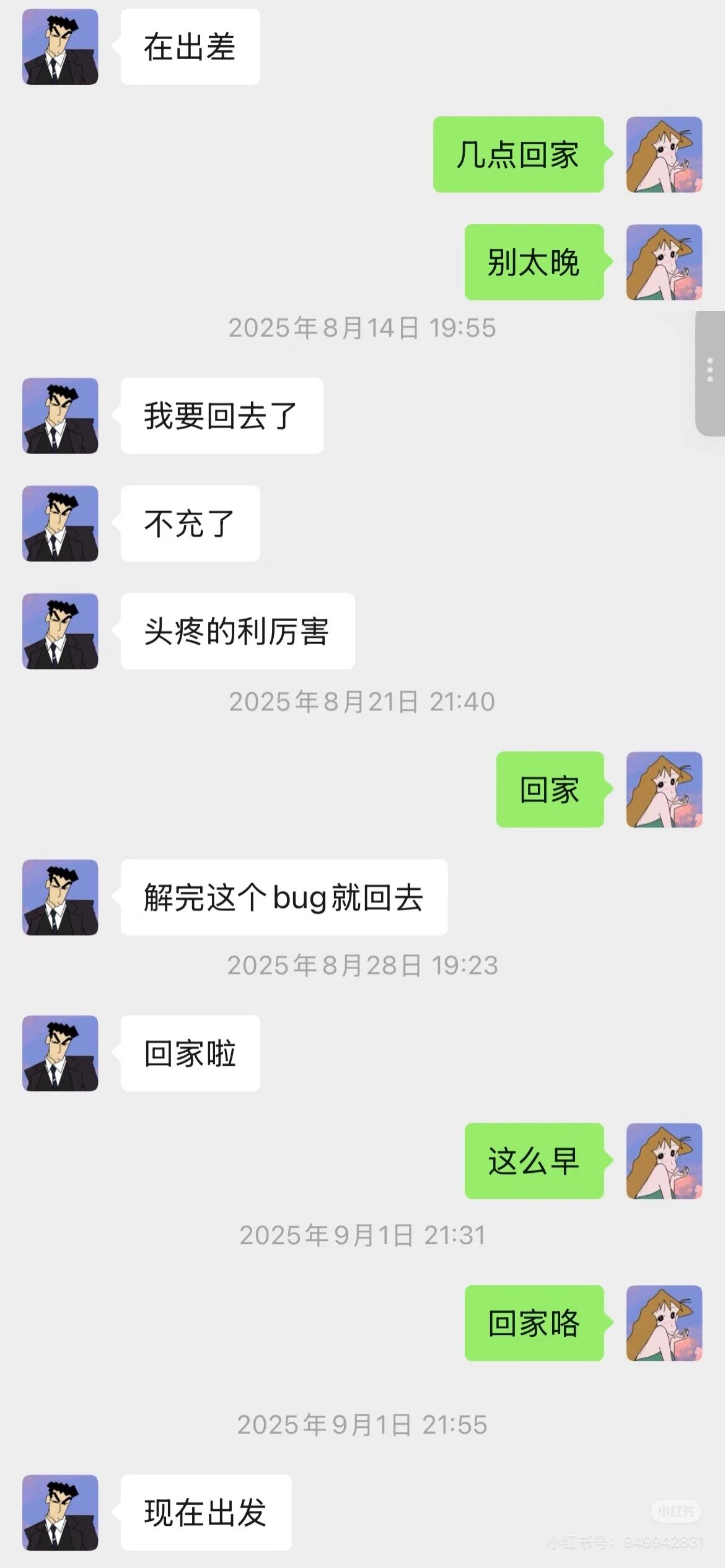Open the avatar beside '这么早'

click(664, 1161)
